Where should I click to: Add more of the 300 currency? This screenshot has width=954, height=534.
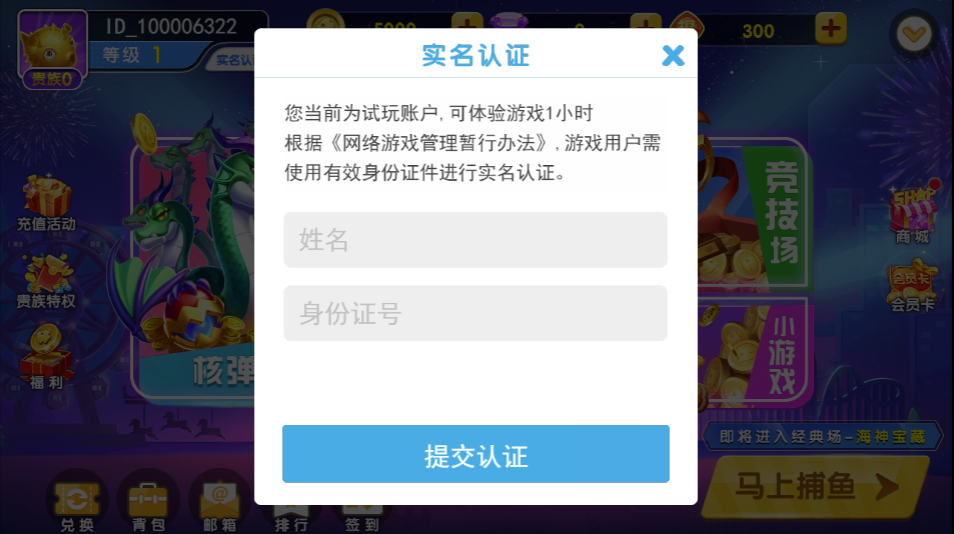829,29
